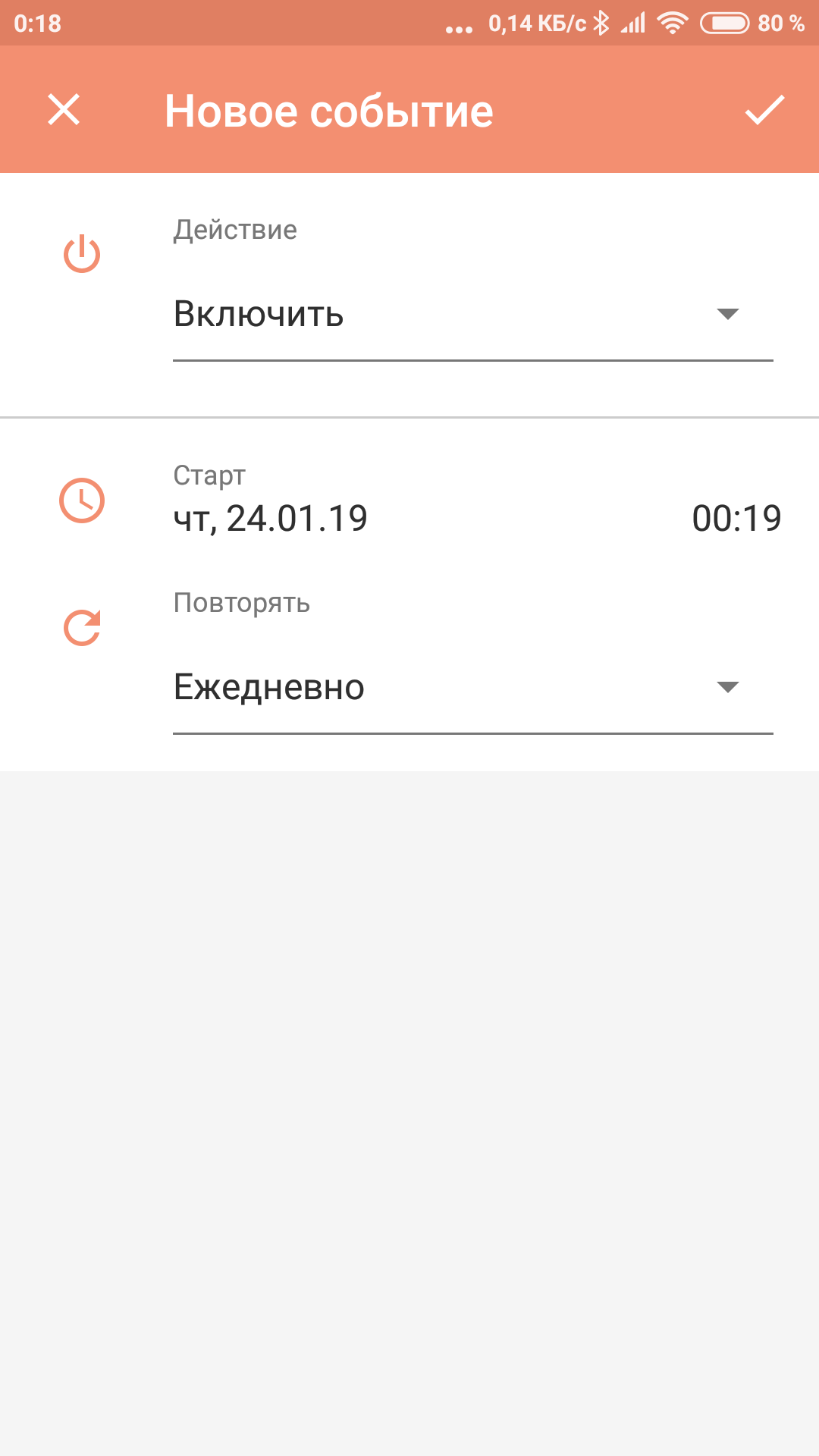Open the Повторять dropdown showing Ежедневно
This screenshot has height=1456, width=819.
point(472,688)
